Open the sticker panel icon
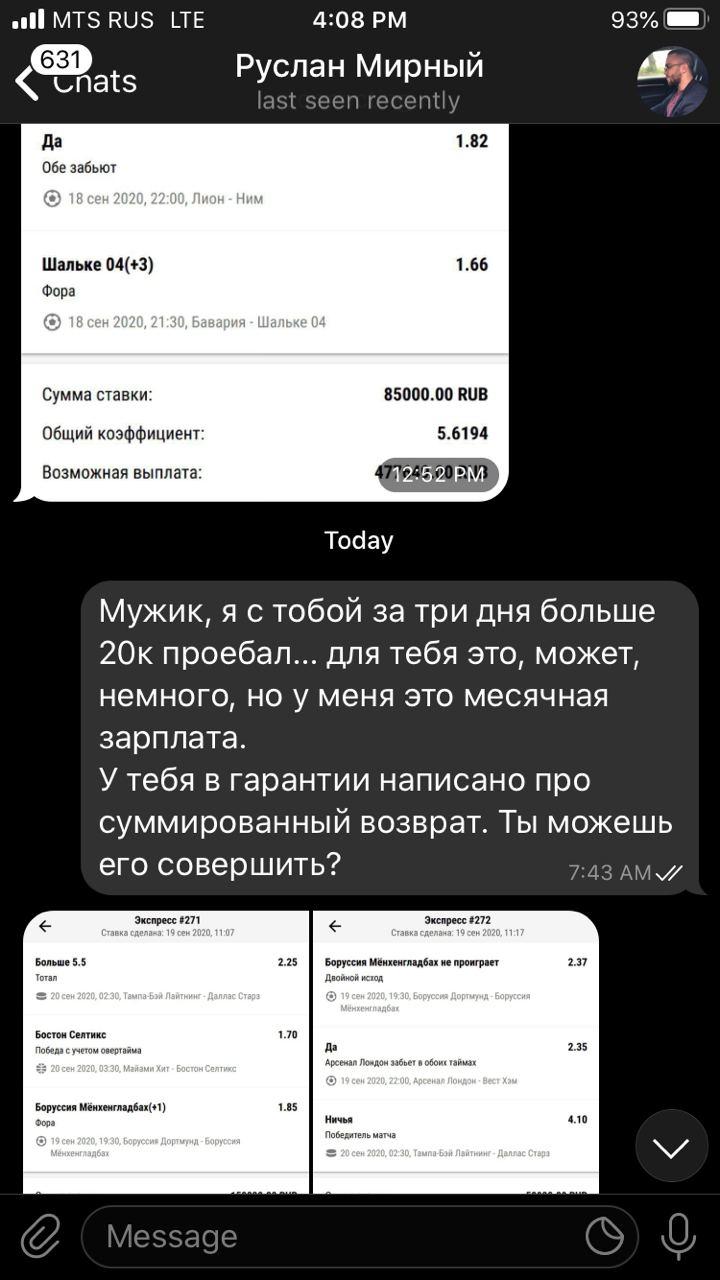 [x=605, y=1237]
